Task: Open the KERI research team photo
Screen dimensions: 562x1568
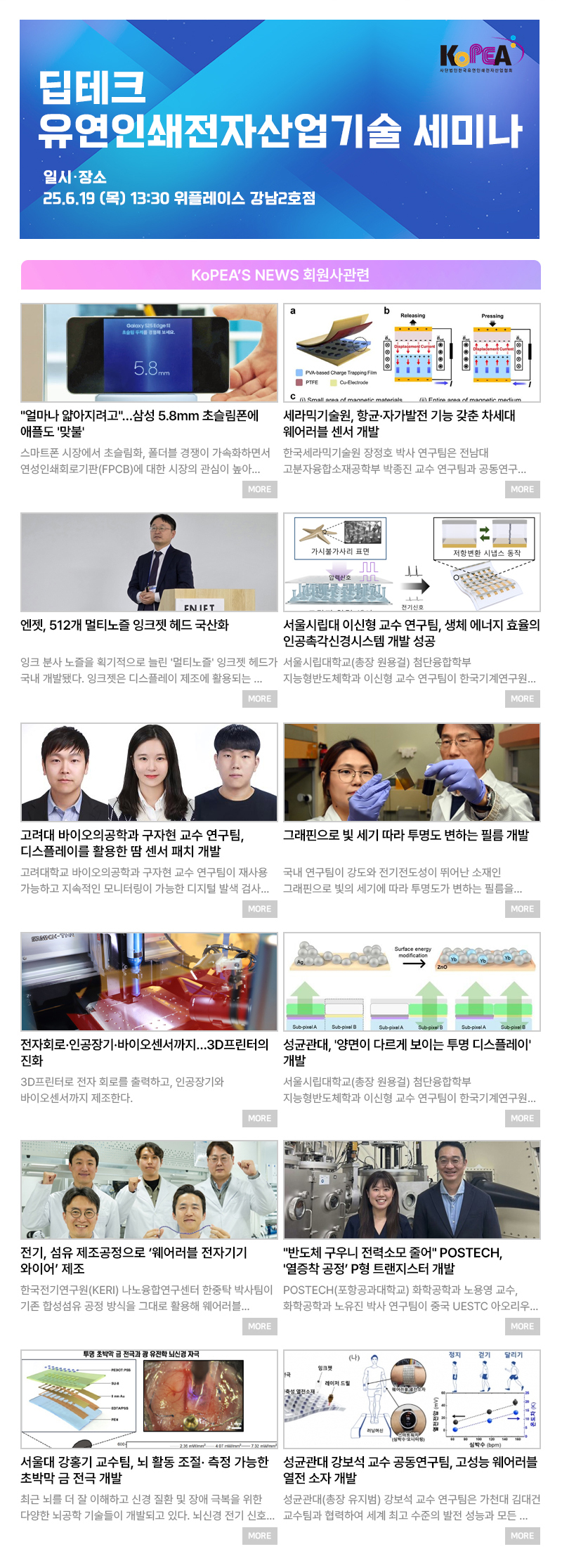Action: pos(149,1190)
